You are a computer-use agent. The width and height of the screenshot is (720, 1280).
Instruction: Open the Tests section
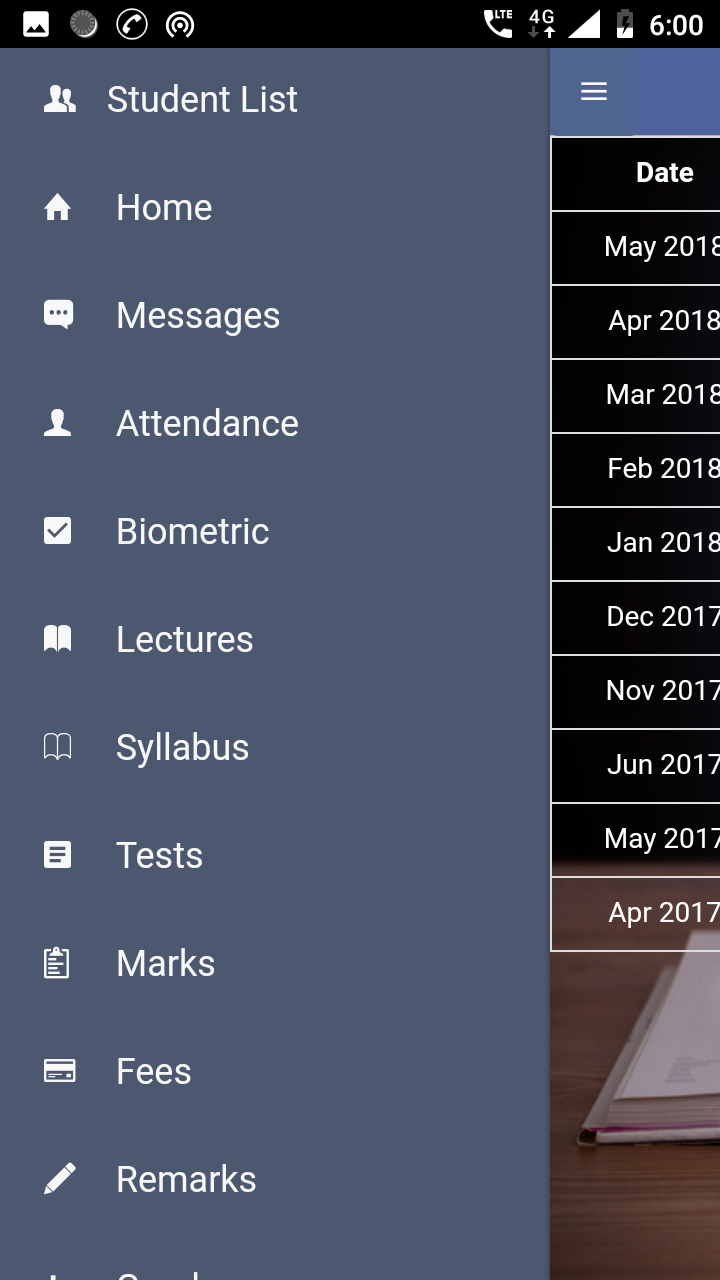tap(275, 855)
